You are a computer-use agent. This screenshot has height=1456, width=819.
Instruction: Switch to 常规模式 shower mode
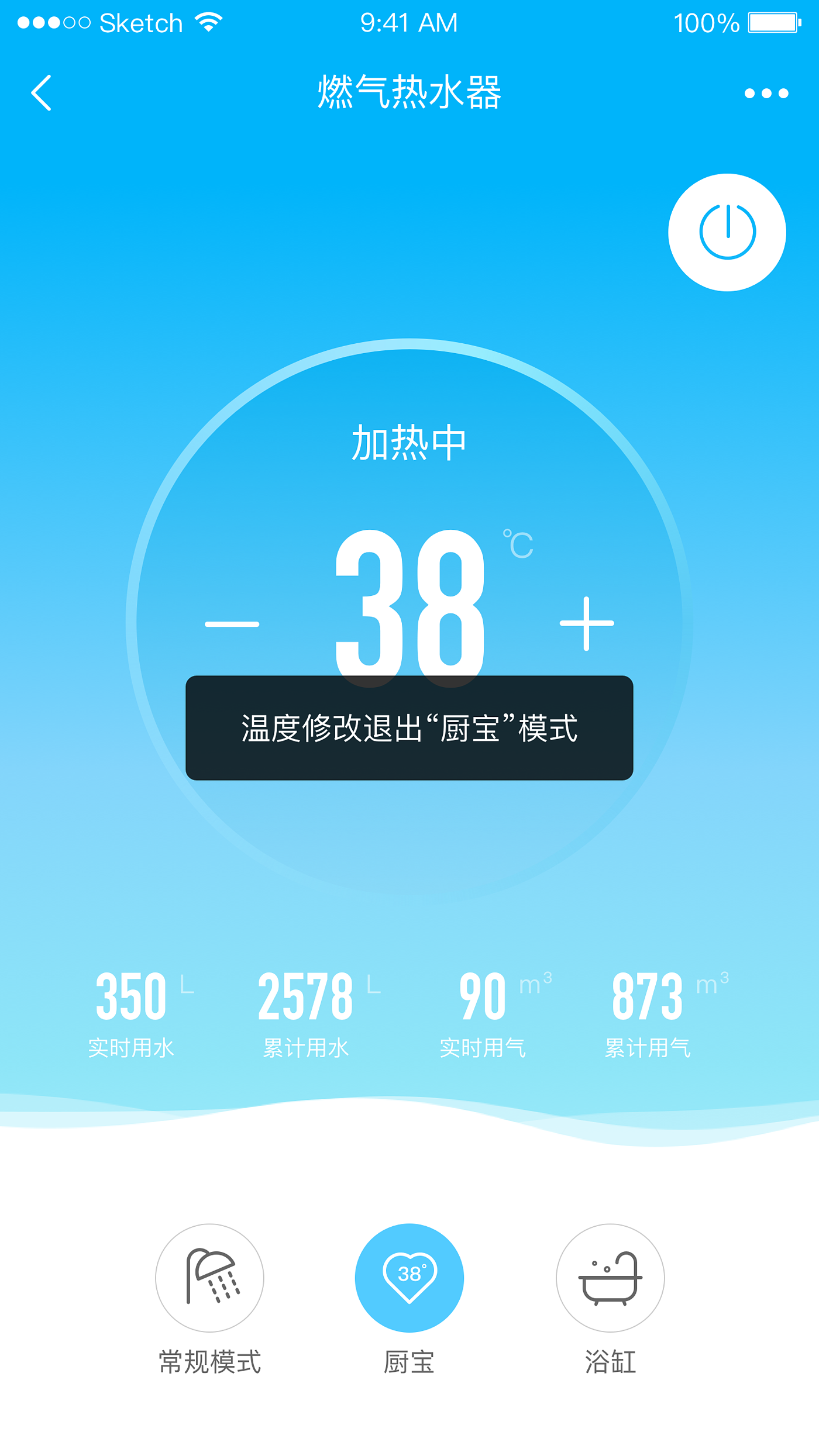tap(209, 1277)
